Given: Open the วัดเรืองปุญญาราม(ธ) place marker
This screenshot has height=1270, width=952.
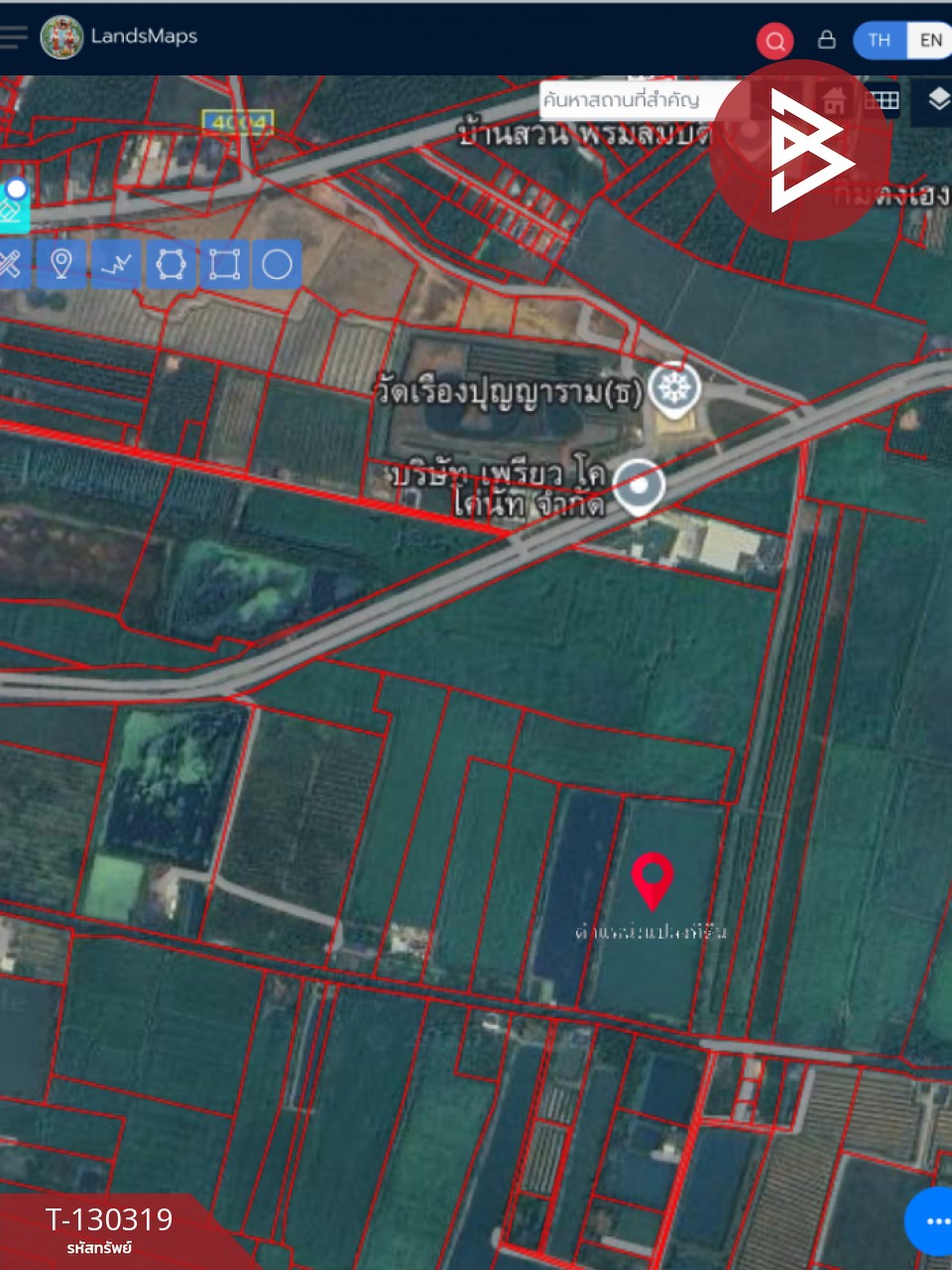Looking at the screenshot, I should click(x=674, y=387).
